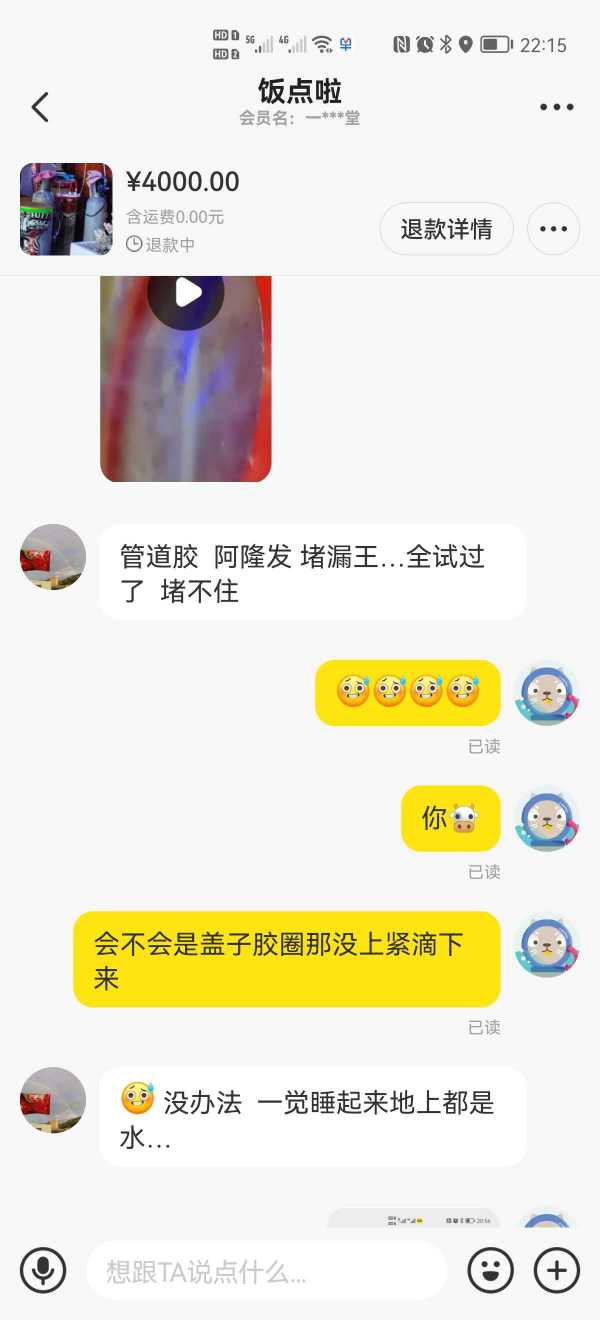Open more options beside 退款详情
Viewport: 600px width, 1320px height.
(553, 229)
